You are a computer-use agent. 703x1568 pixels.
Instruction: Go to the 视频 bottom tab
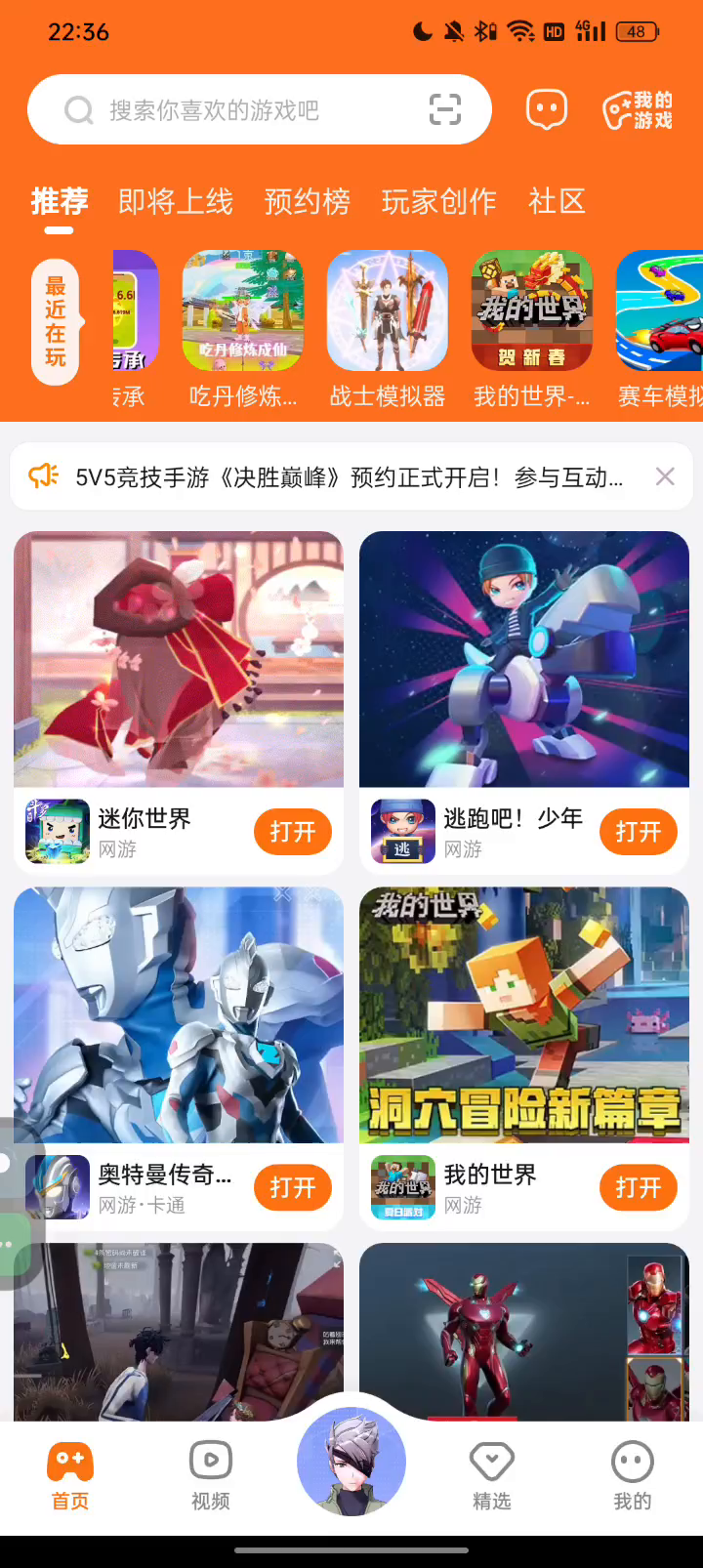click(211, 1476)
